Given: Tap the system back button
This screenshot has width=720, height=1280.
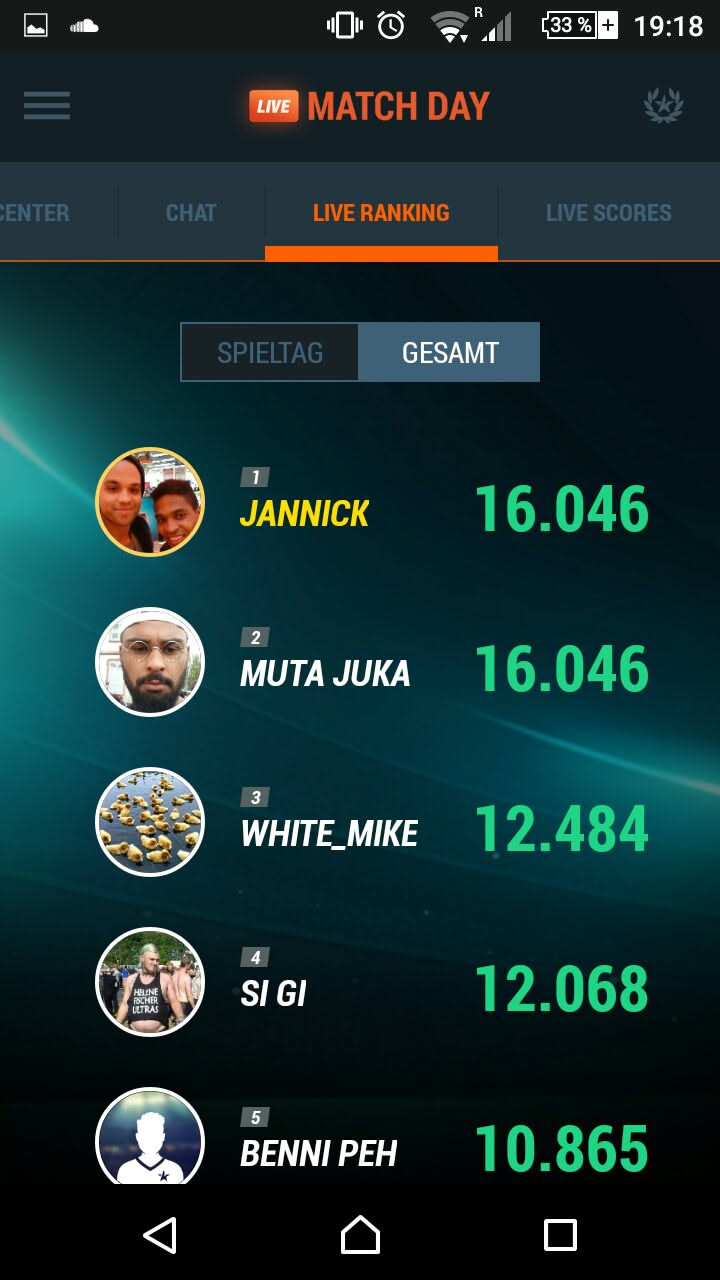Looking at the screenshot, I should [x=160, y=1235].
